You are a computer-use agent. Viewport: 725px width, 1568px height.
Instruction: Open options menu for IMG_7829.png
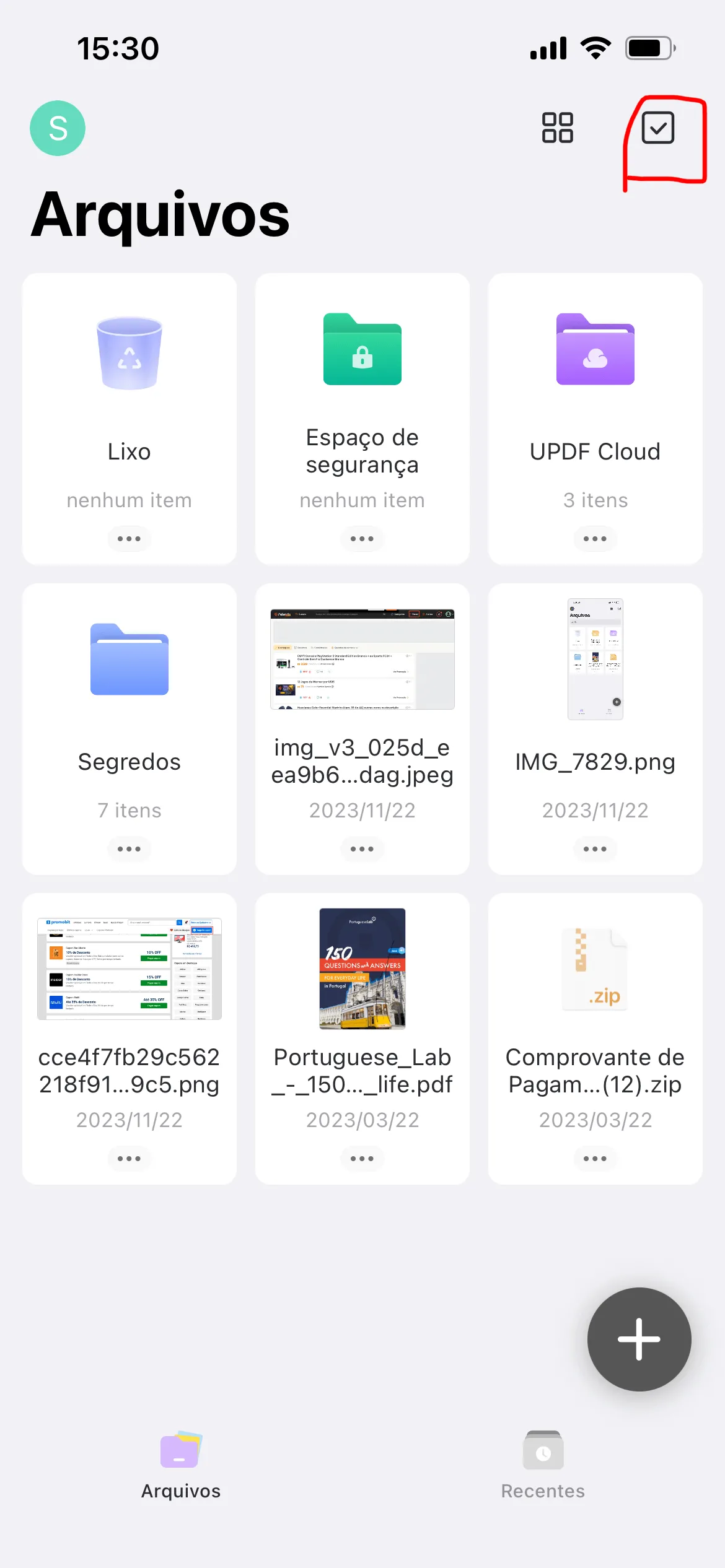[x=595, y=848]
